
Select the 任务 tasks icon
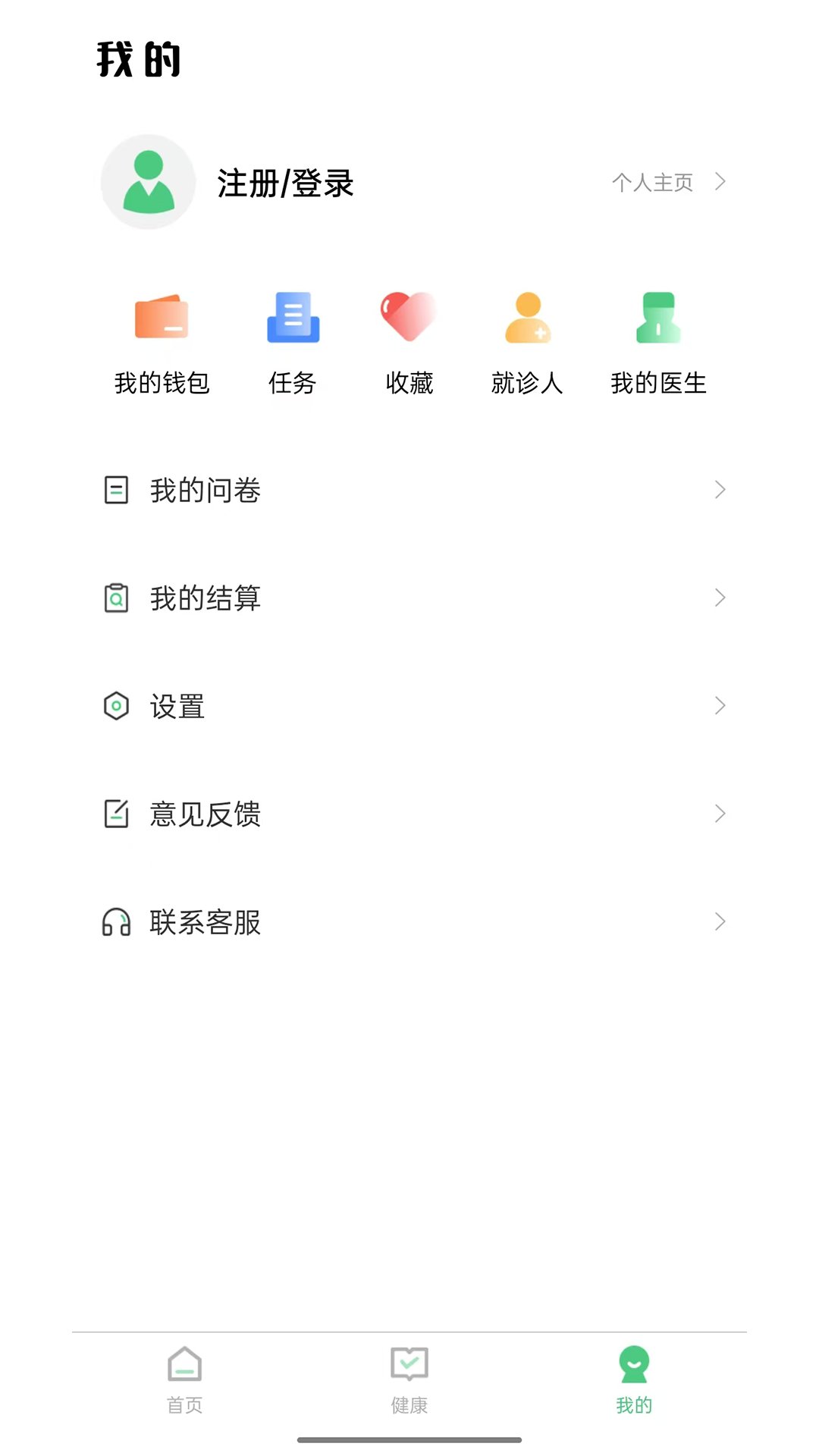click(x=293, y=318)
